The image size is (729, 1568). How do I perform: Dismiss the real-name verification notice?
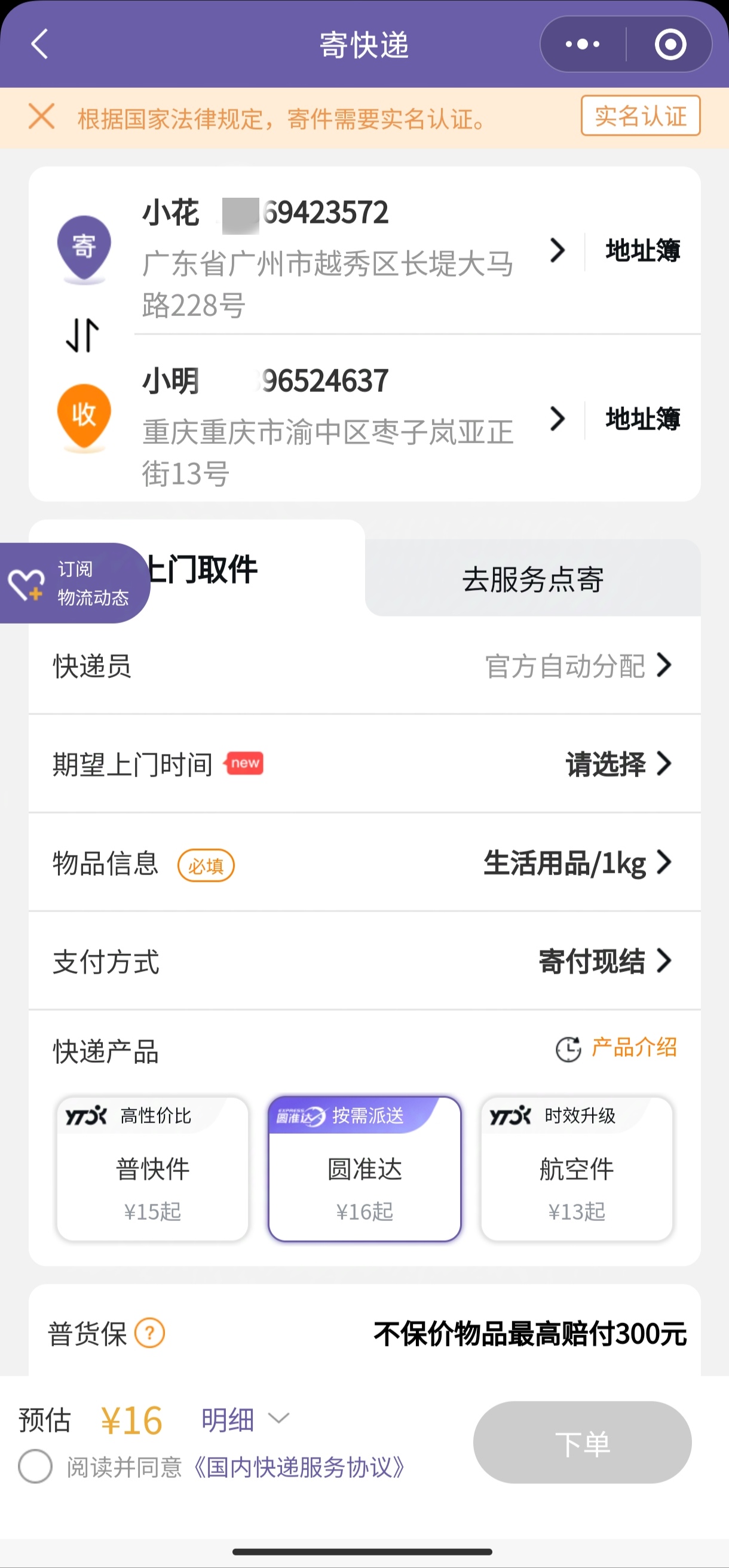pyautogui.click(x=41, y=116)
